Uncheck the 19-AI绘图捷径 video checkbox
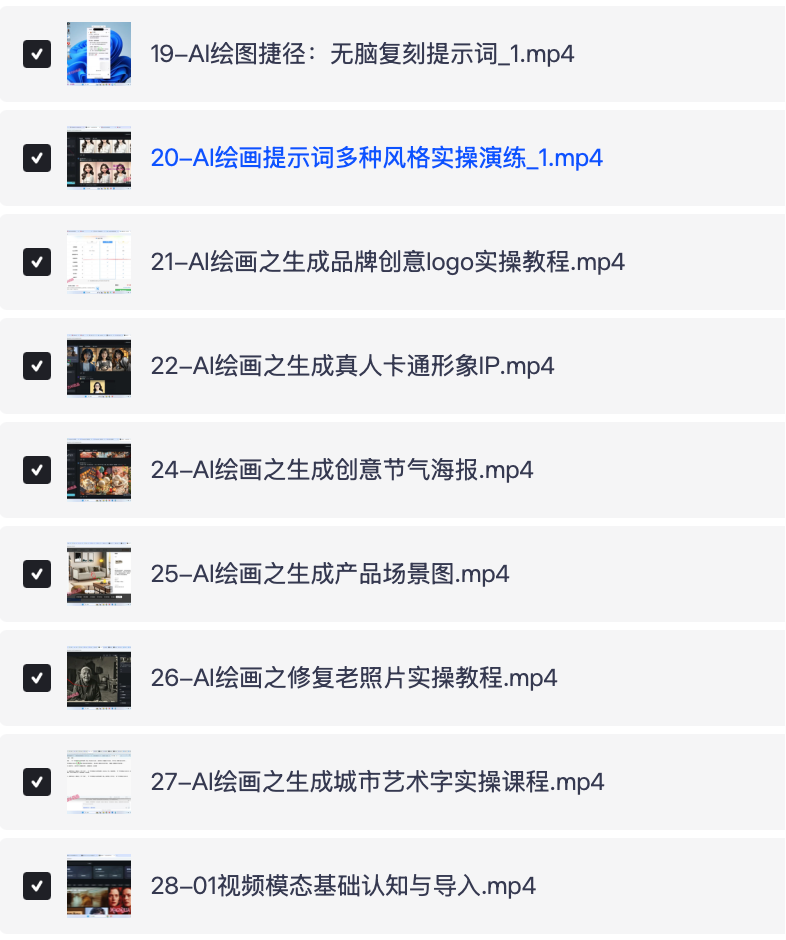786x940 pixels. pyautogui.click(x=37, y=54)
